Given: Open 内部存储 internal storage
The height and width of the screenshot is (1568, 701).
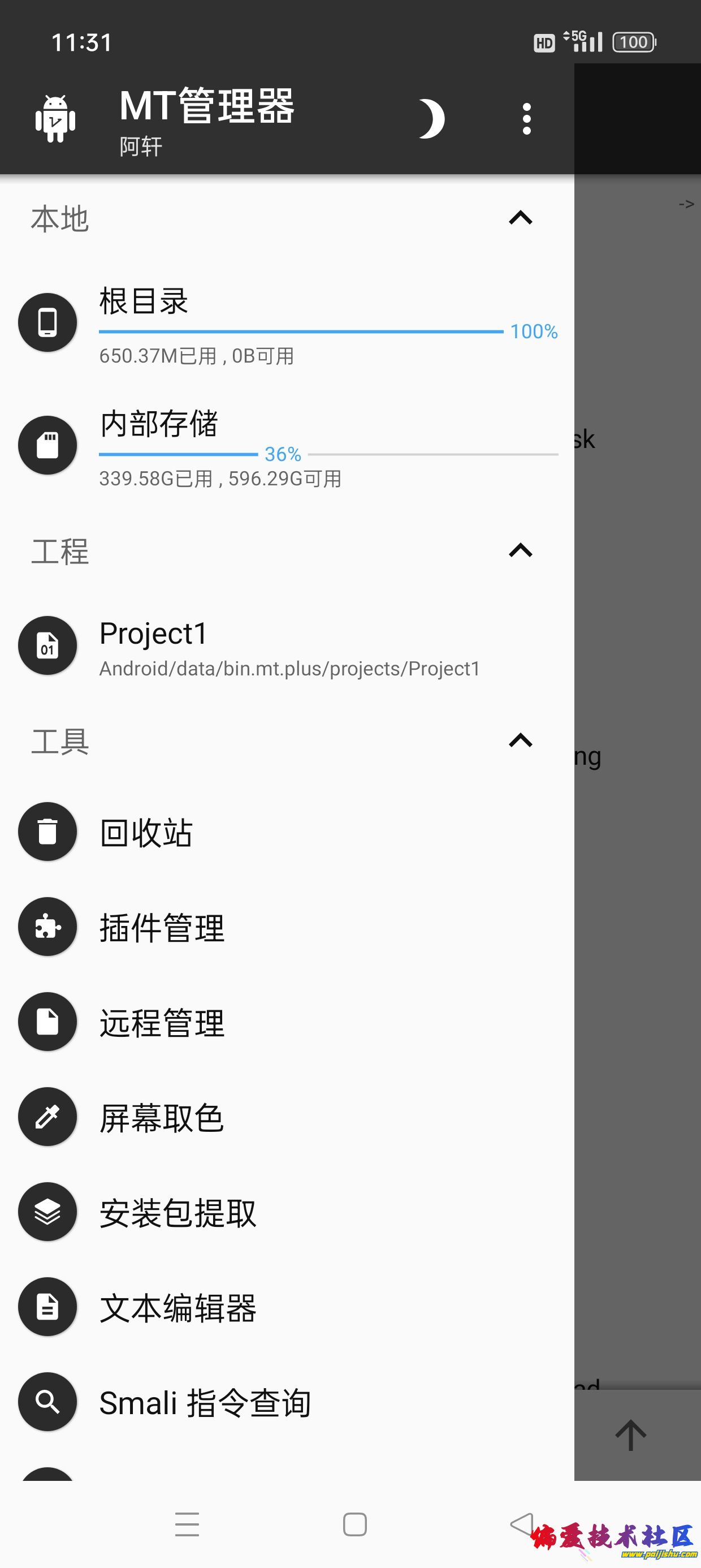Looking at the screenshot, I should pos(286,445).
